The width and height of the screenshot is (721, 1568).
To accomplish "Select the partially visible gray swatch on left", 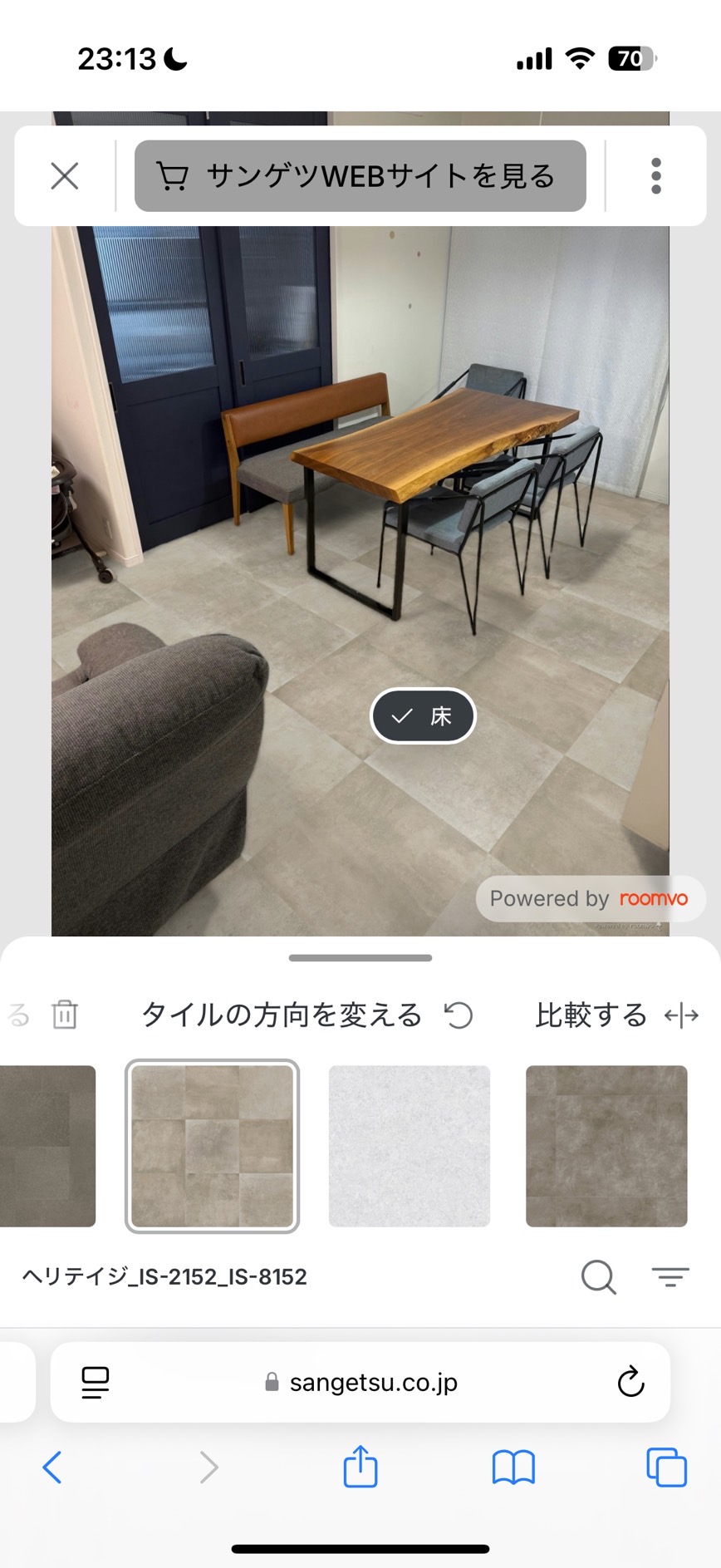I will (47, 1146).
